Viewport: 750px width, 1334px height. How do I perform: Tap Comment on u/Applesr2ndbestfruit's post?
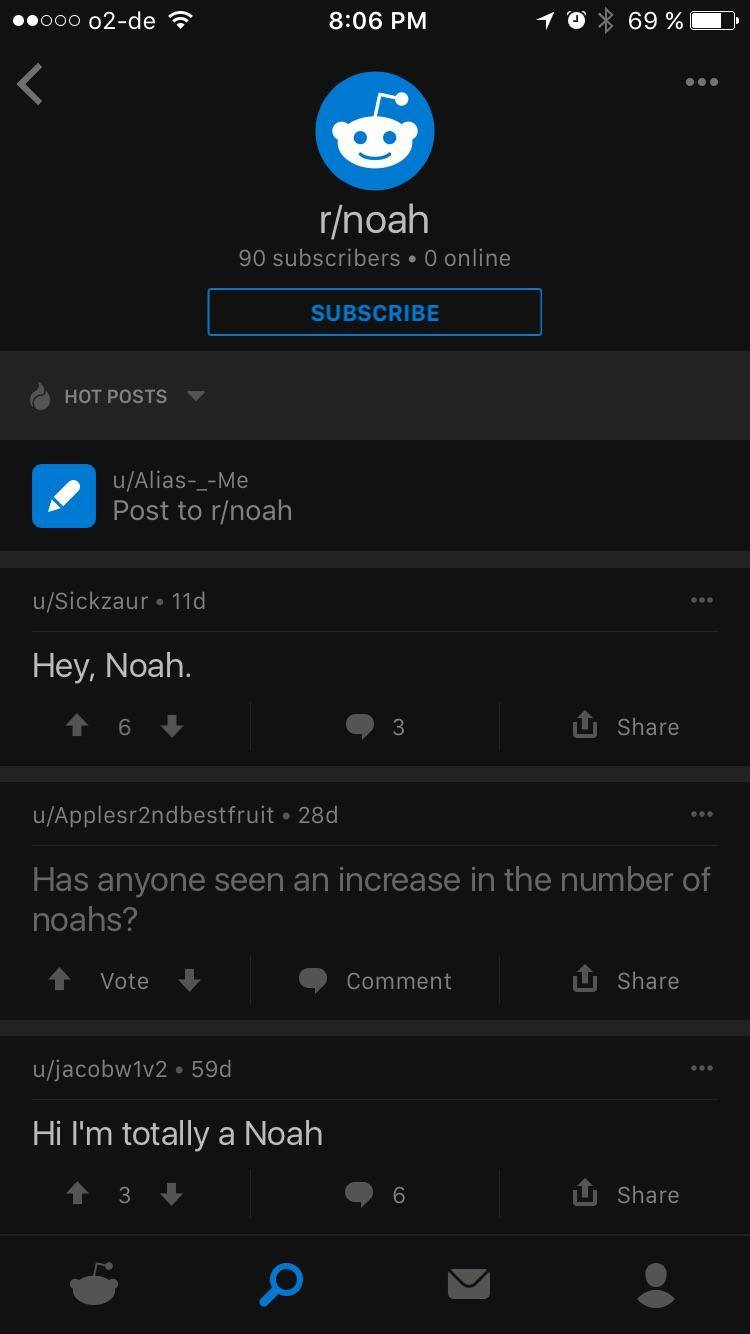[x=375, y=981]
